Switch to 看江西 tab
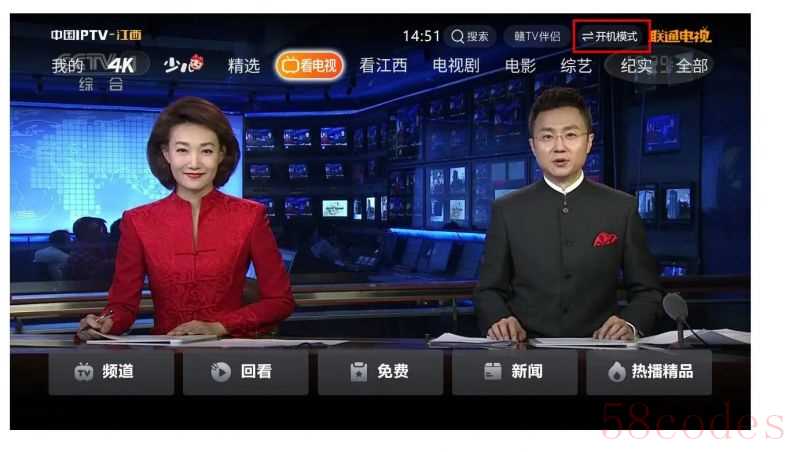Viewport: 800px width, 452px height. click(x=383, y=66)
